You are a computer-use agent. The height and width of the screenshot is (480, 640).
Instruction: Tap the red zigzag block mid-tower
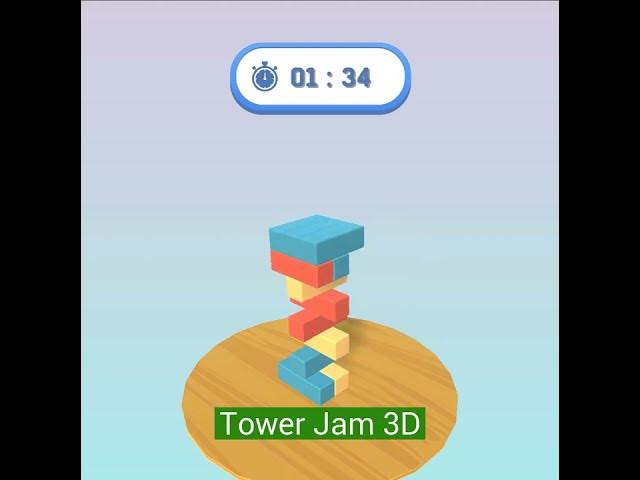click(x=320, y=311)
